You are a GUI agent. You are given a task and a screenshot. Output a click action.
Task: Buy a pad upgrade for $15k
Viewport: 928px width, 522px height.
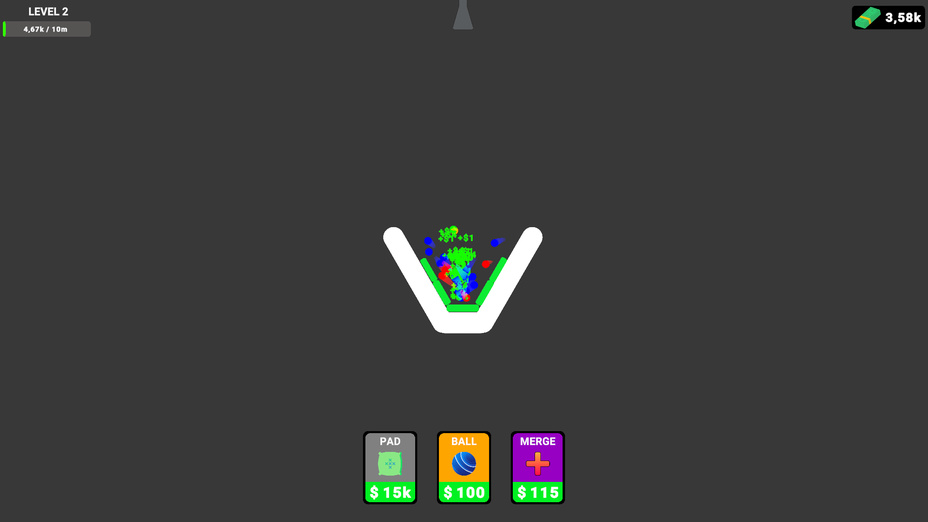[390, 468]
